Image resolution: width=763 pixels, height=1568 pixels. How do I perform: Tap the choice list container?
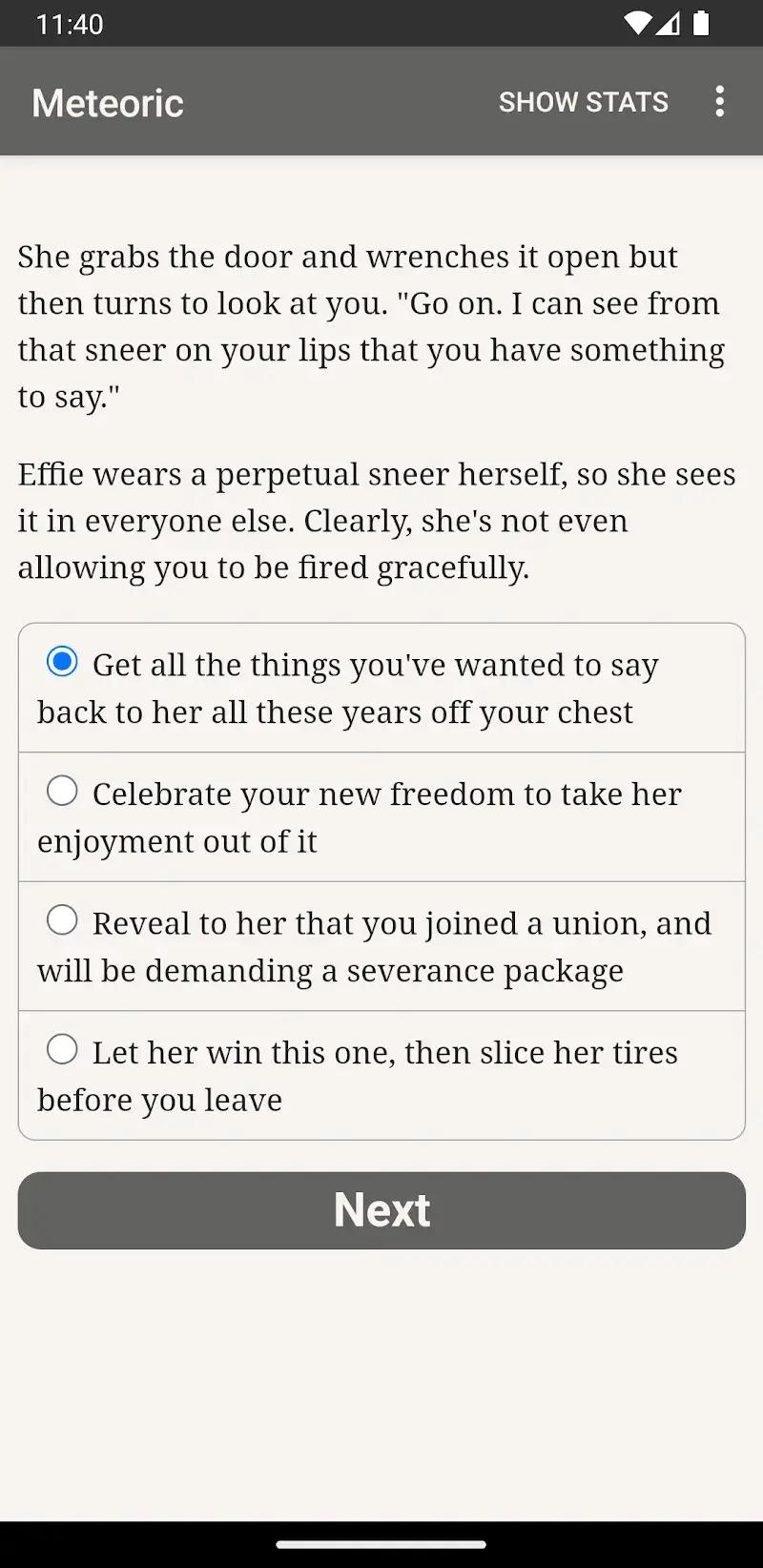tap(381, 881)
